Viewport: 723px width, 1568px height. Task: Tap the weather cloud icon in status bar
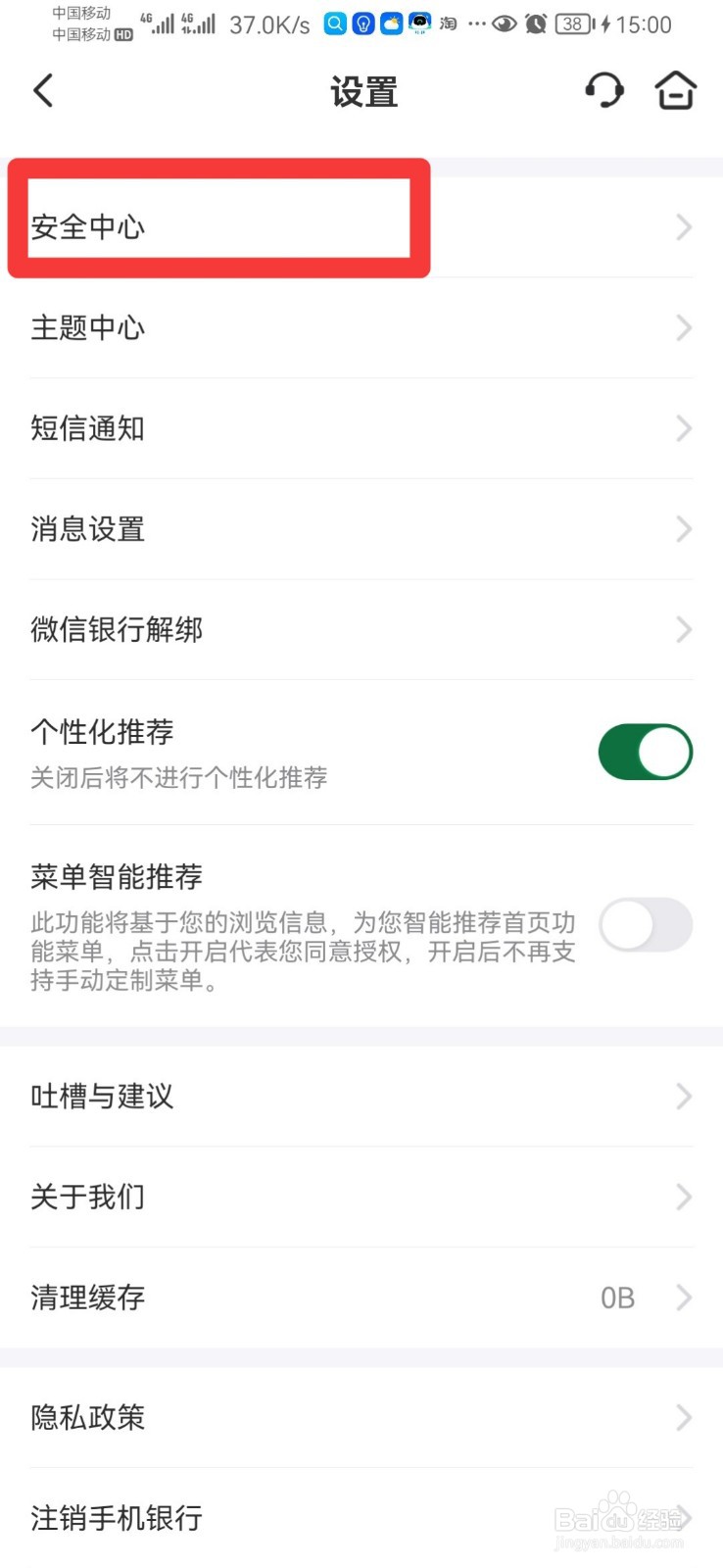(x=391, y=24)
